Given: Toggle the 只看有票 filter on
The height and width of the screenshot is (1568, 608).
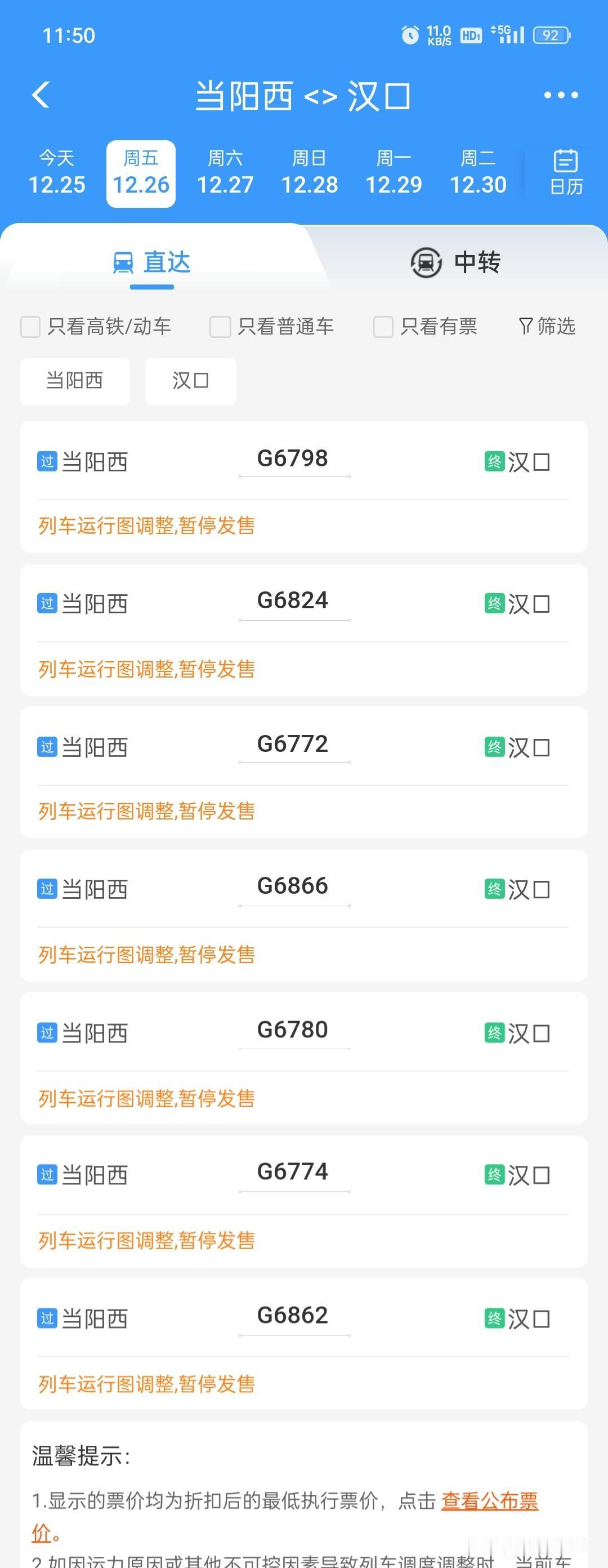Looking at the screenshot, I should [382, 327].
